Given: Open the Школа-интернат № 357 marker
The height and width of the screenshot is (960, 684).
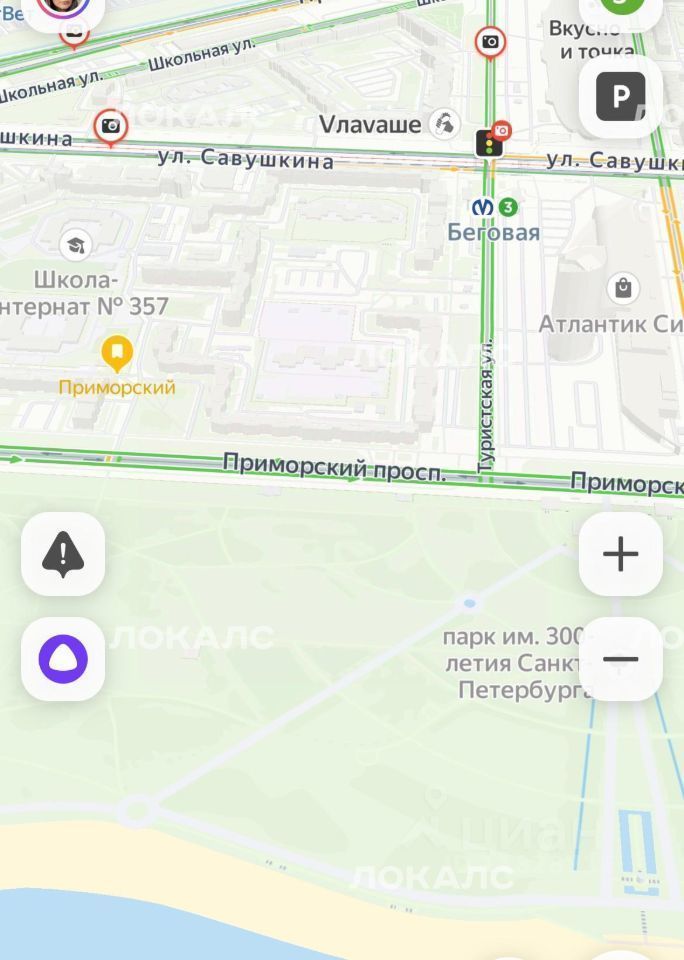Looking at the screenshot, I should click(75, 245).
